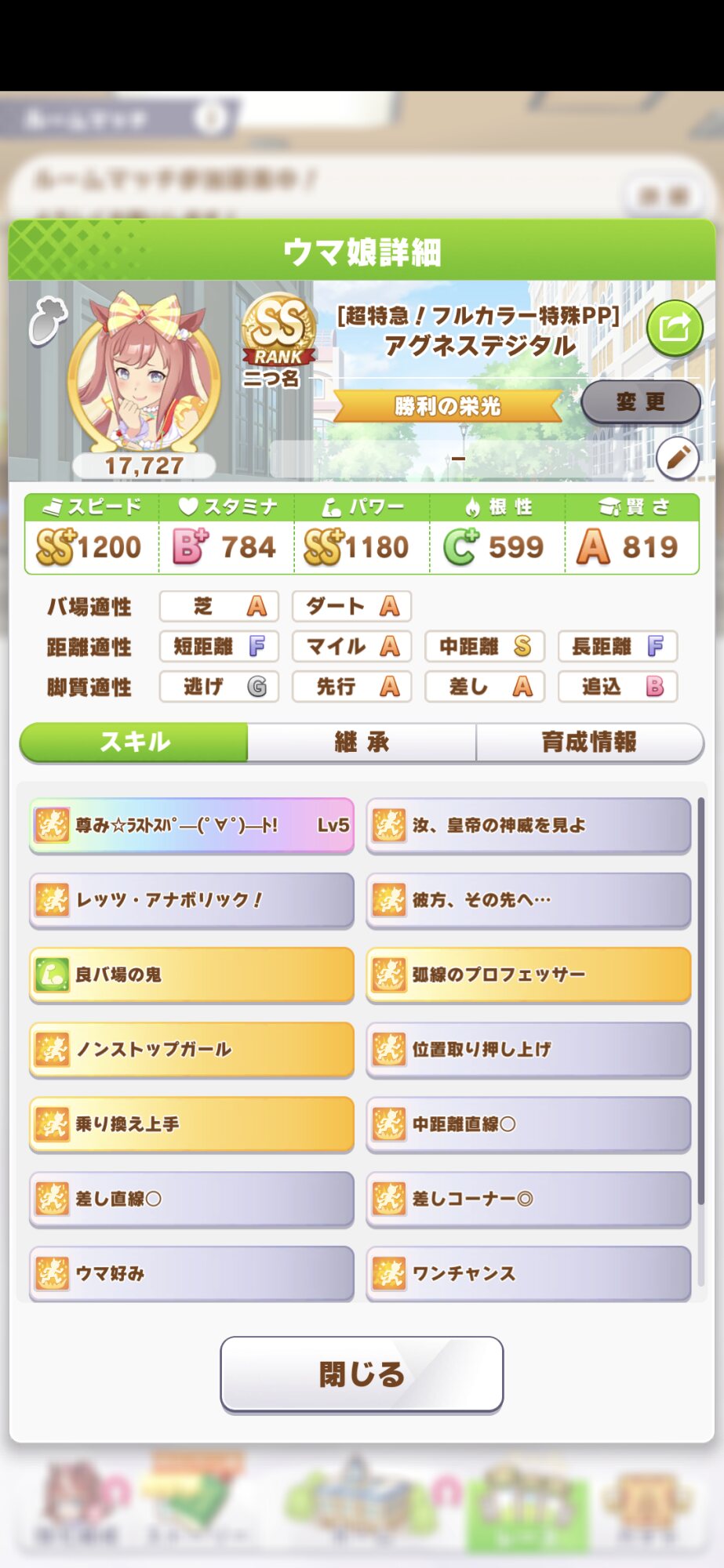Open skill 良バ場の鬼
724x1568 pixels.
tap(191, 975)
